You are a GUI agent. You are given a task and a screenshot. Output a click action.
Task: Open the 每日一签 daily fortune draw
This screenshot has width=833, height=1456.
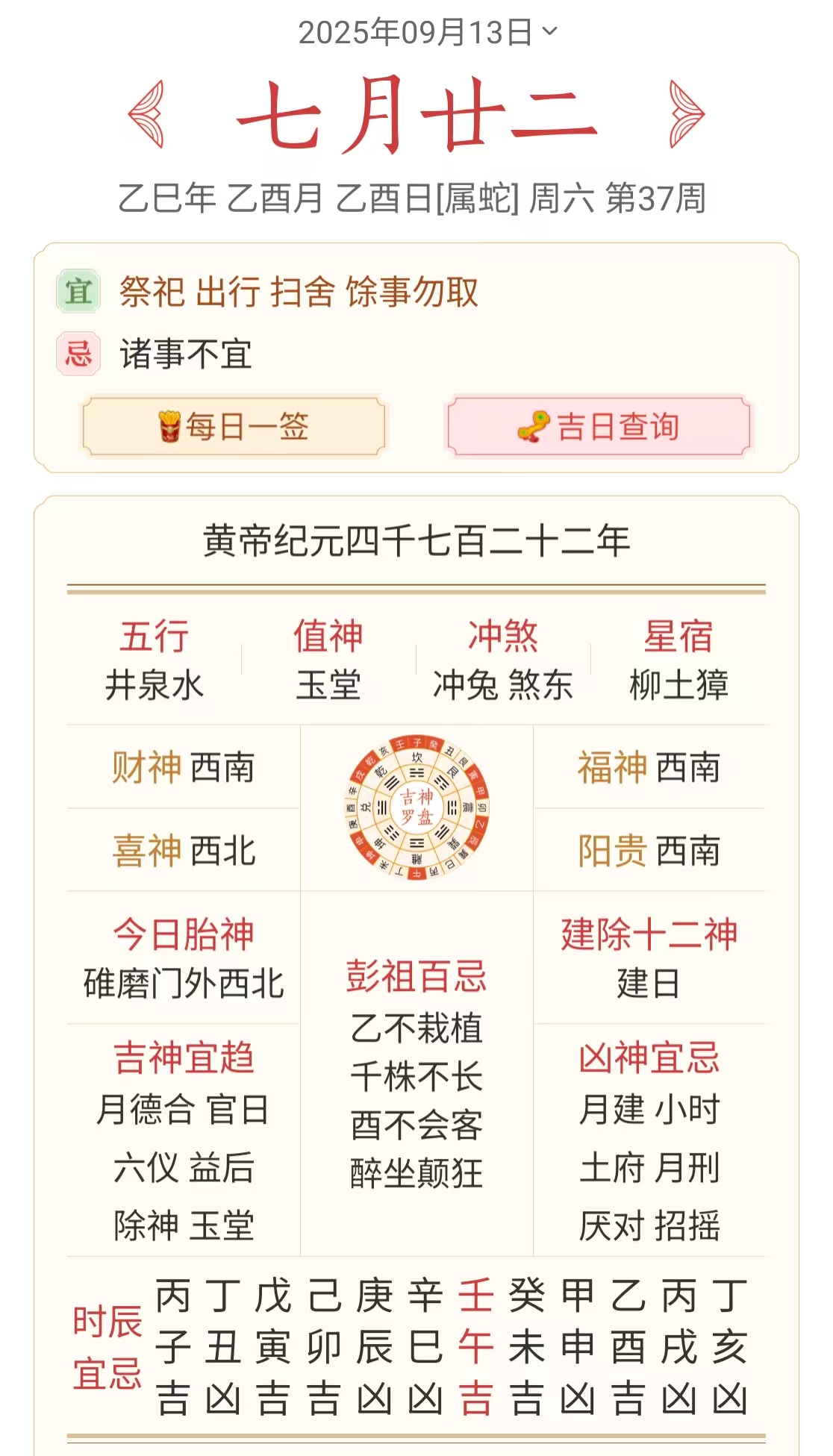tap(234, 426)
